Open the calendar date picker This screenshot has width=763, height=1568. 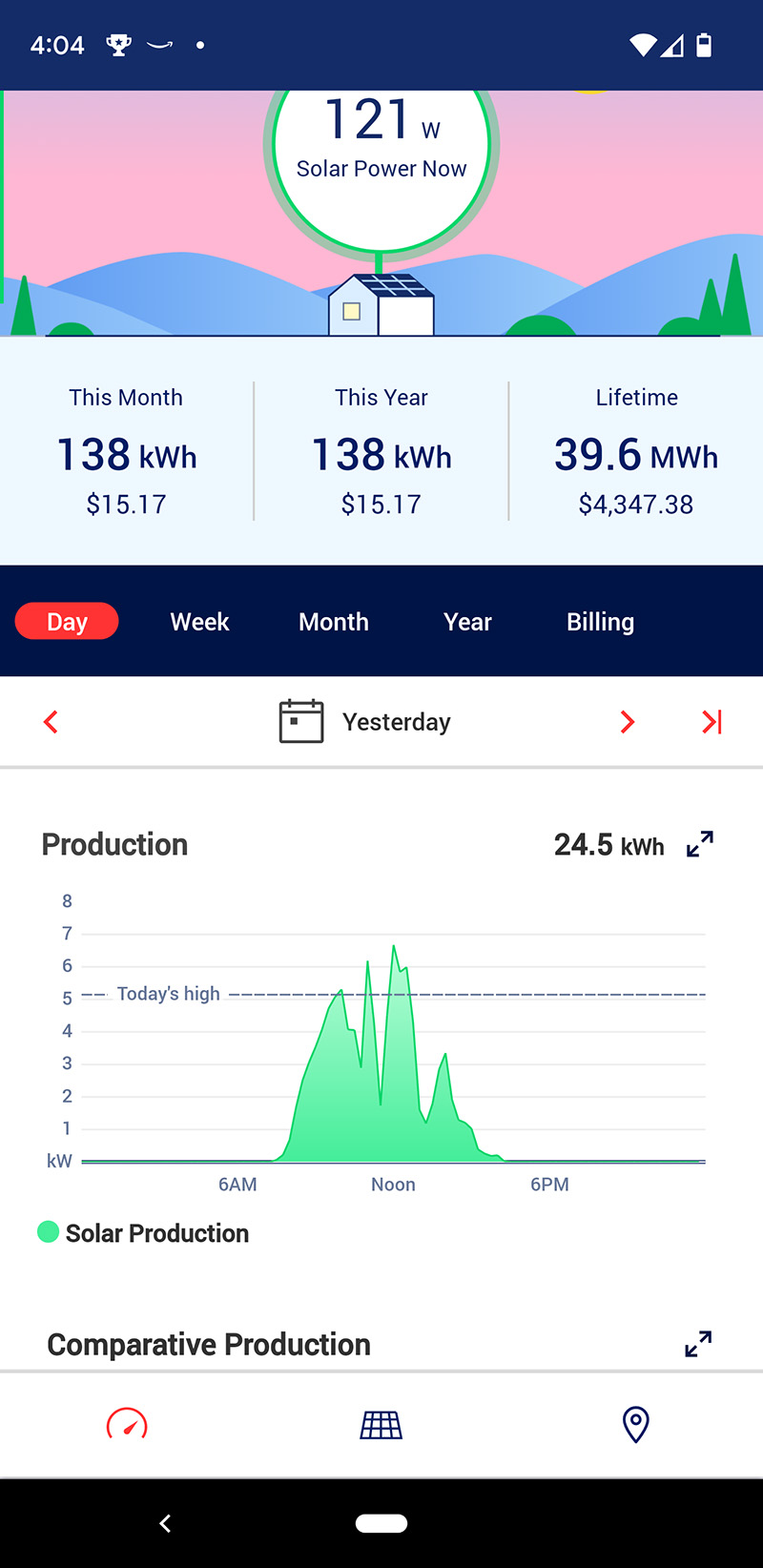coord(301,721)
